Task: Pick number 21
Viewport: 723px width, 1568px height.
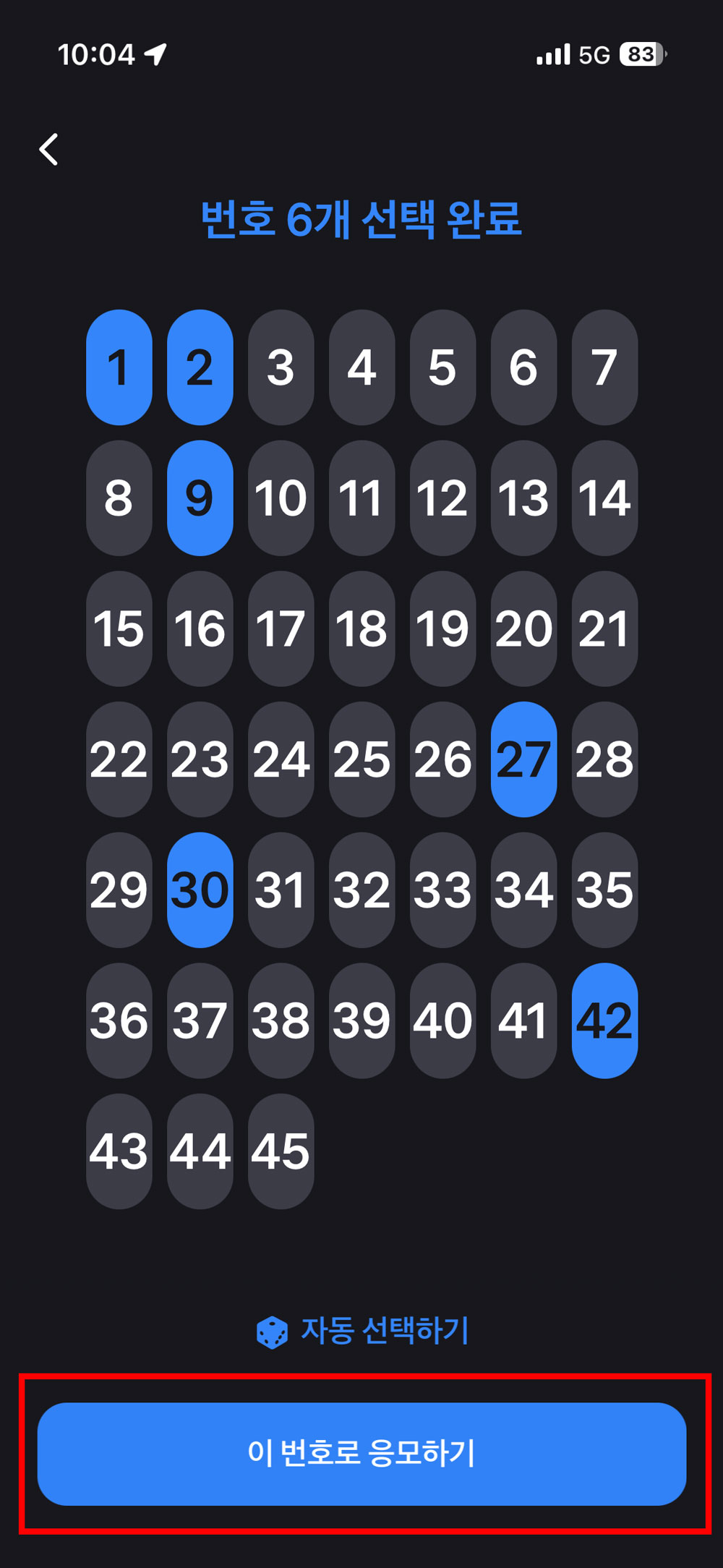Action: (604, 629)
